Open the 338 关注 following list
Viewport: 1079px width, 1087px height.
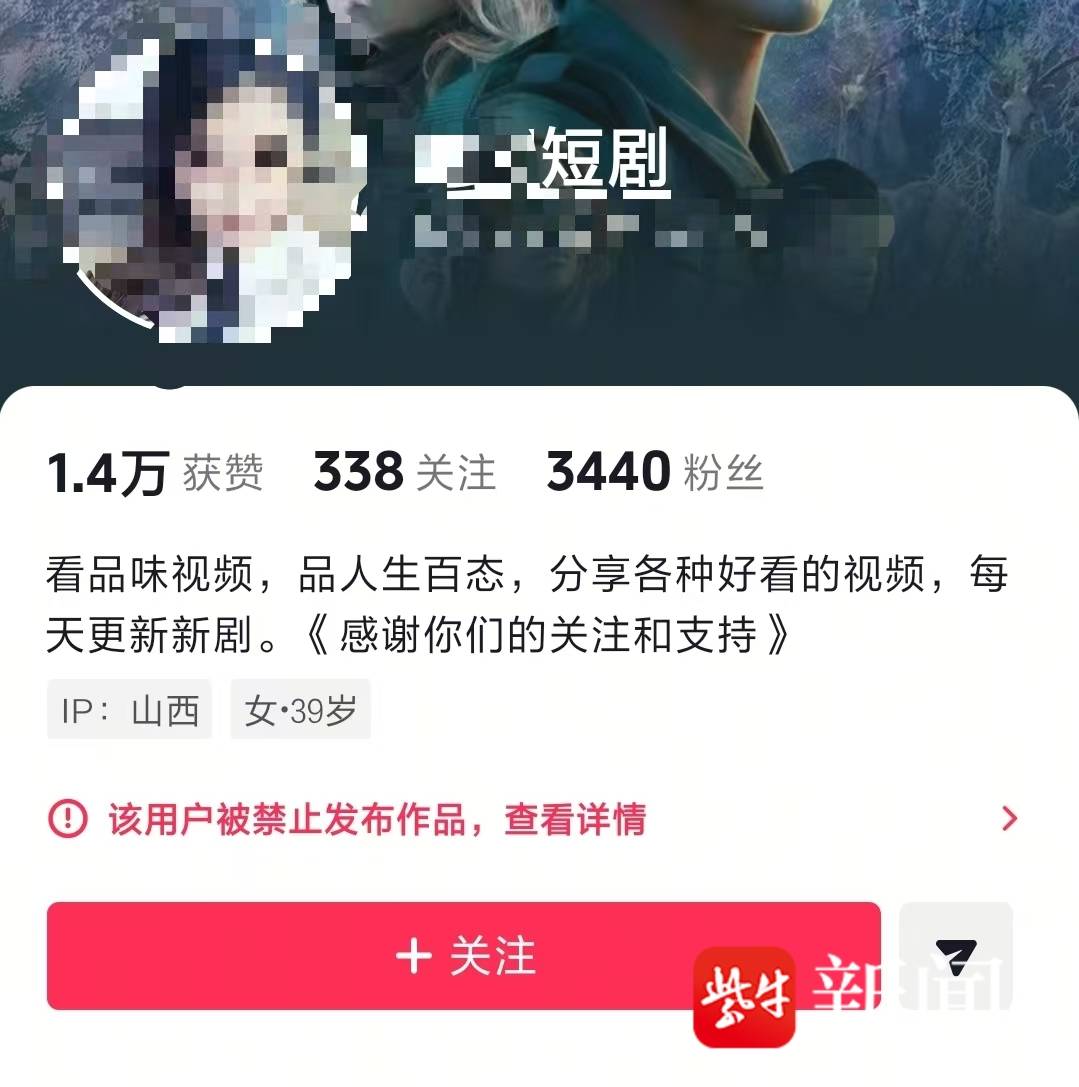coord(404,473)
